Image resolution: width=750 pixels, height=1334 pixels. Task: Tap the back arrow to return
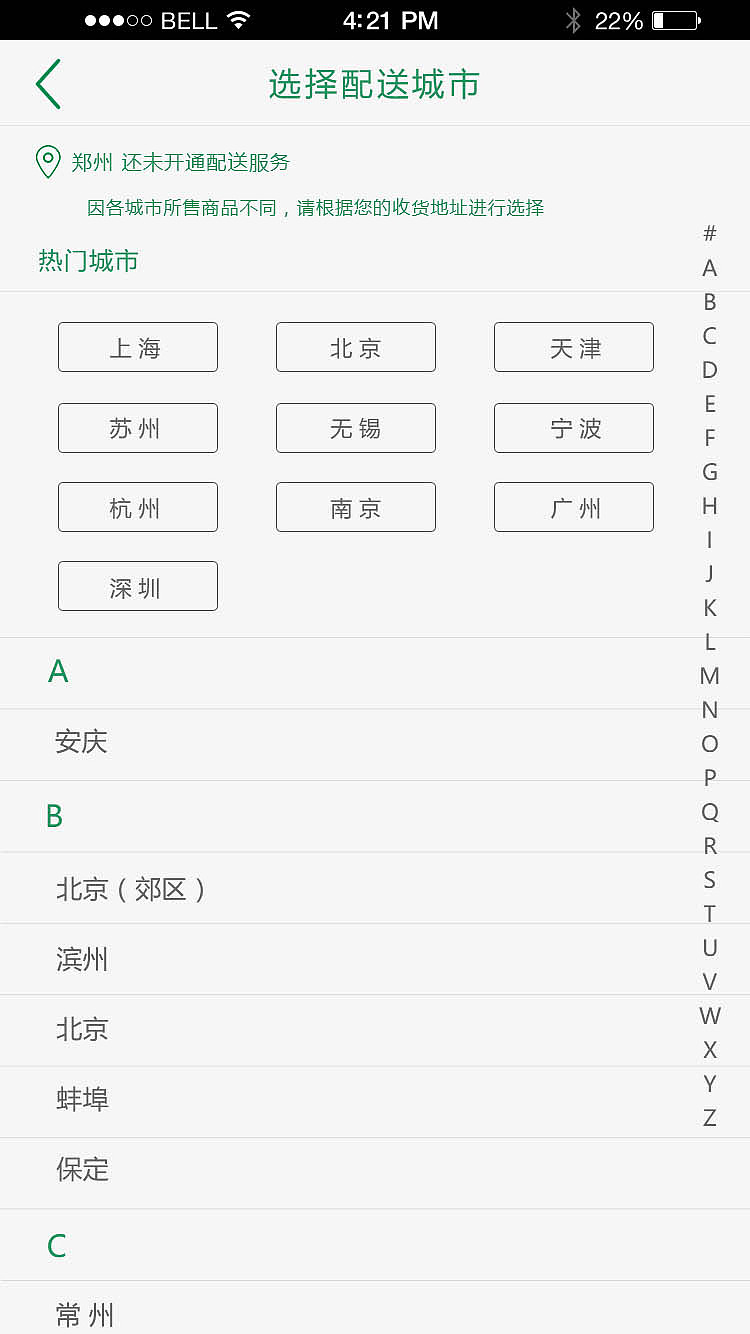tap(48, 83)
